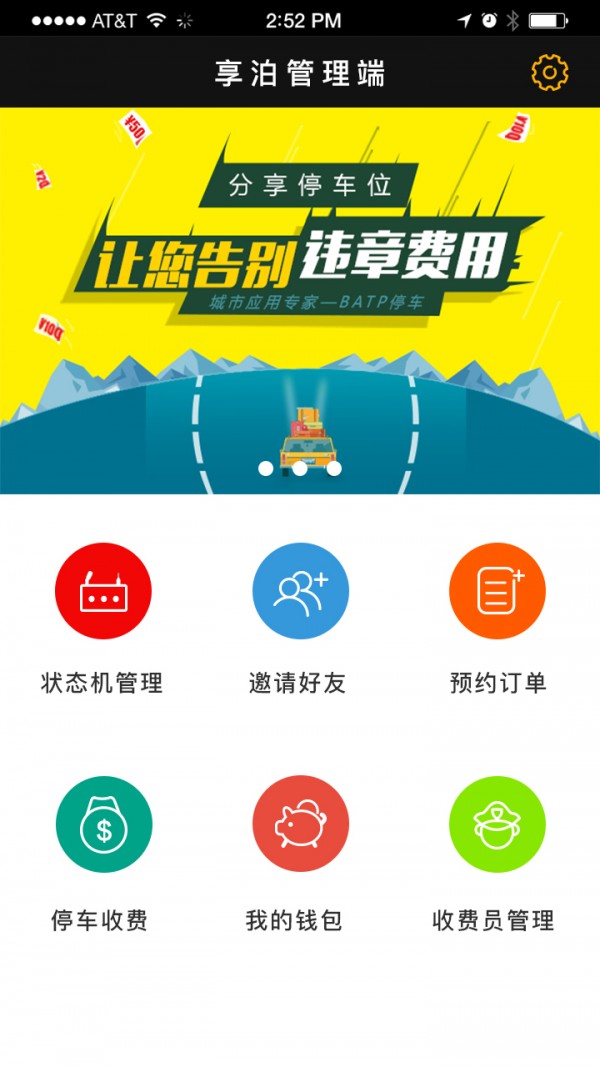Open the settings gear icon
Viewport: 600px width, 1067px height.
click(x=549, y=72)
